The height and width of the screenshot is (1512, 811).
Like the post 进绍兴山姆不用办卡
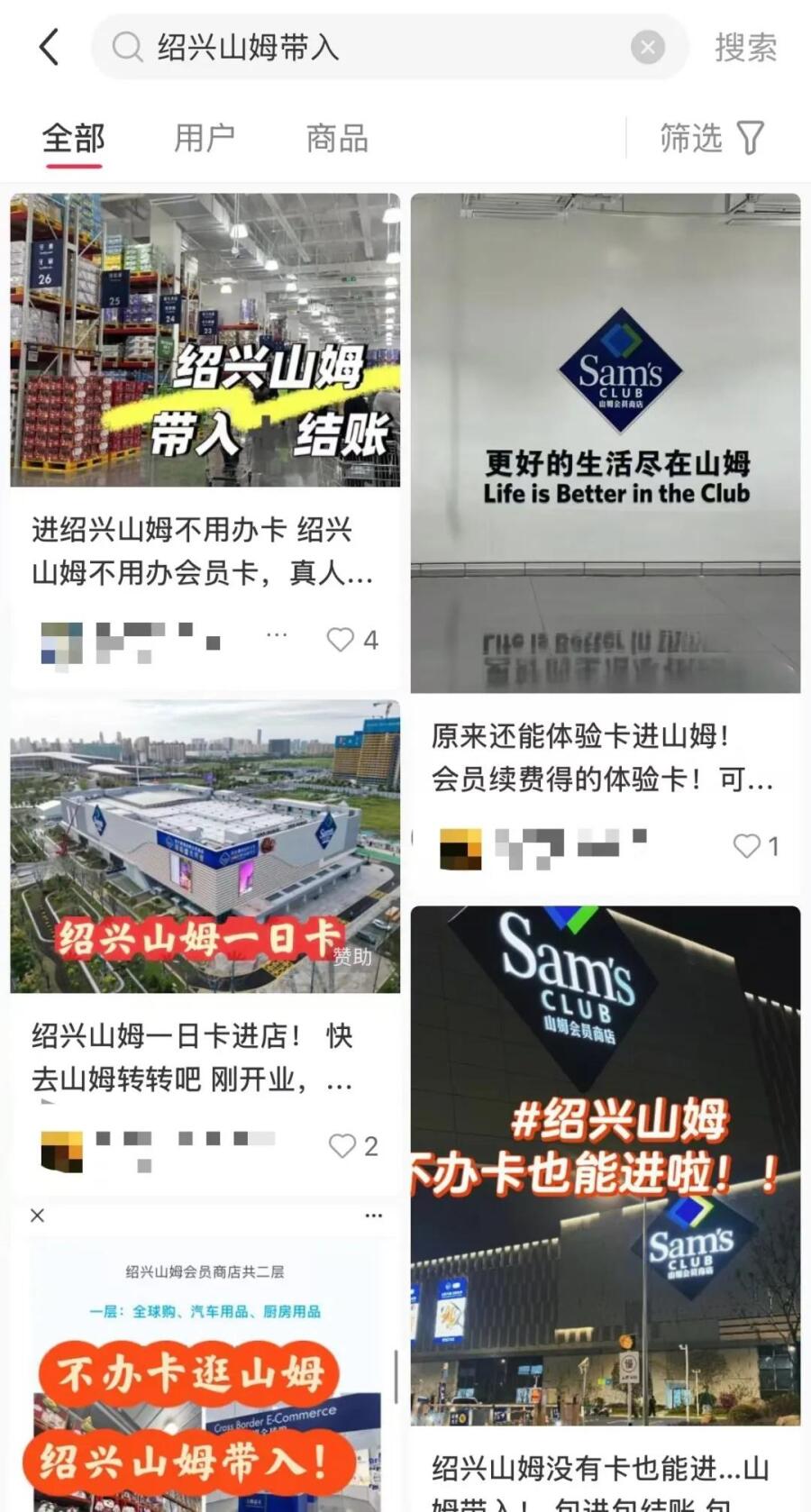341,640
